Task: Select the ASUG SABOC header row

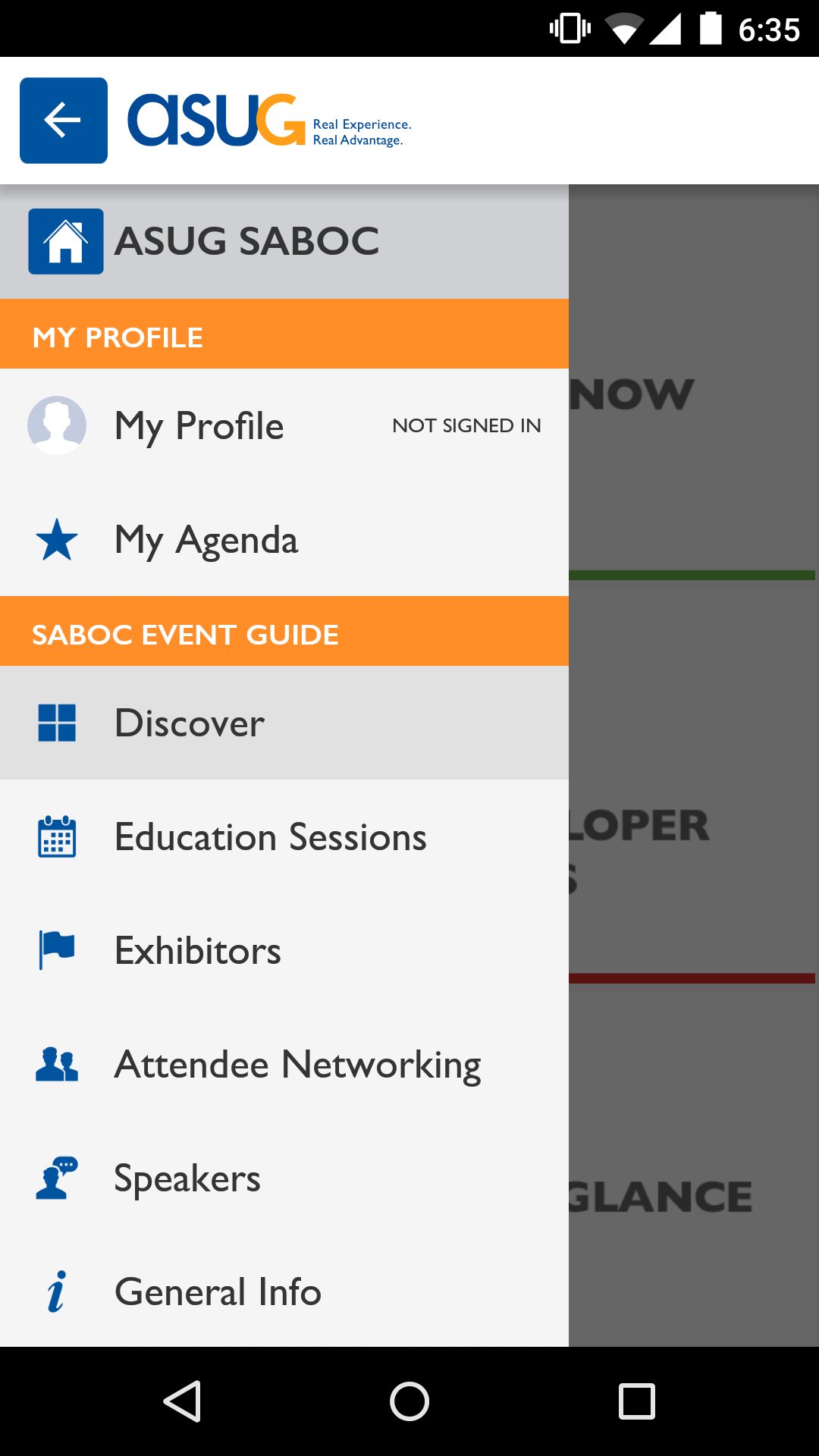Action: pos(246,241)
